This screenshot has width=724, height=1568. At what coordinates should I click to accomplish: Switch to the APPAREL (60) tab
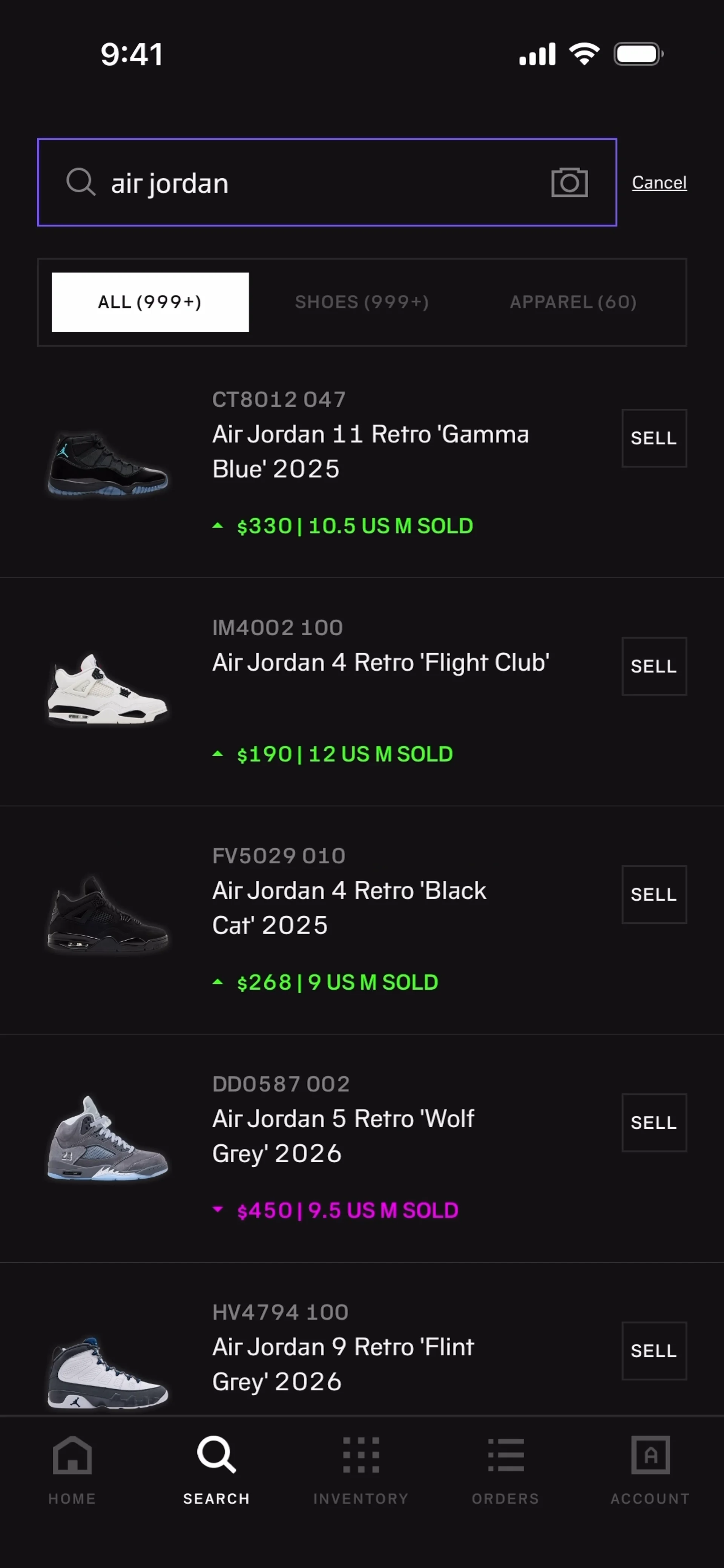point(573,302)
